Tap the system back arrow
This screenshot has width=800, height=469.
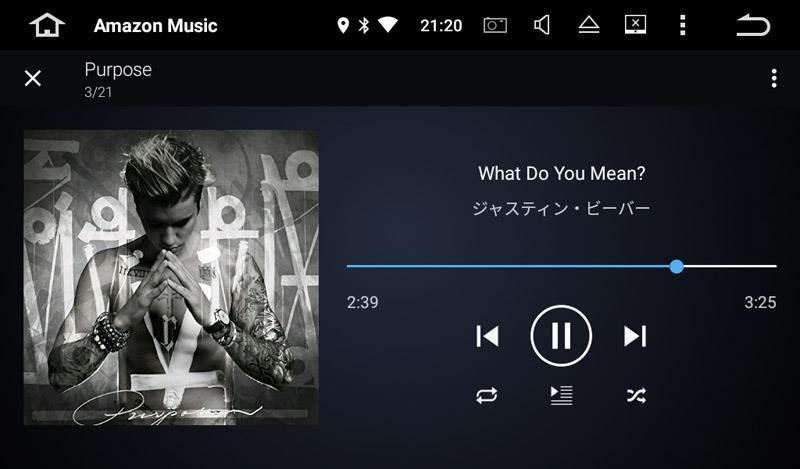coord(753,25)
